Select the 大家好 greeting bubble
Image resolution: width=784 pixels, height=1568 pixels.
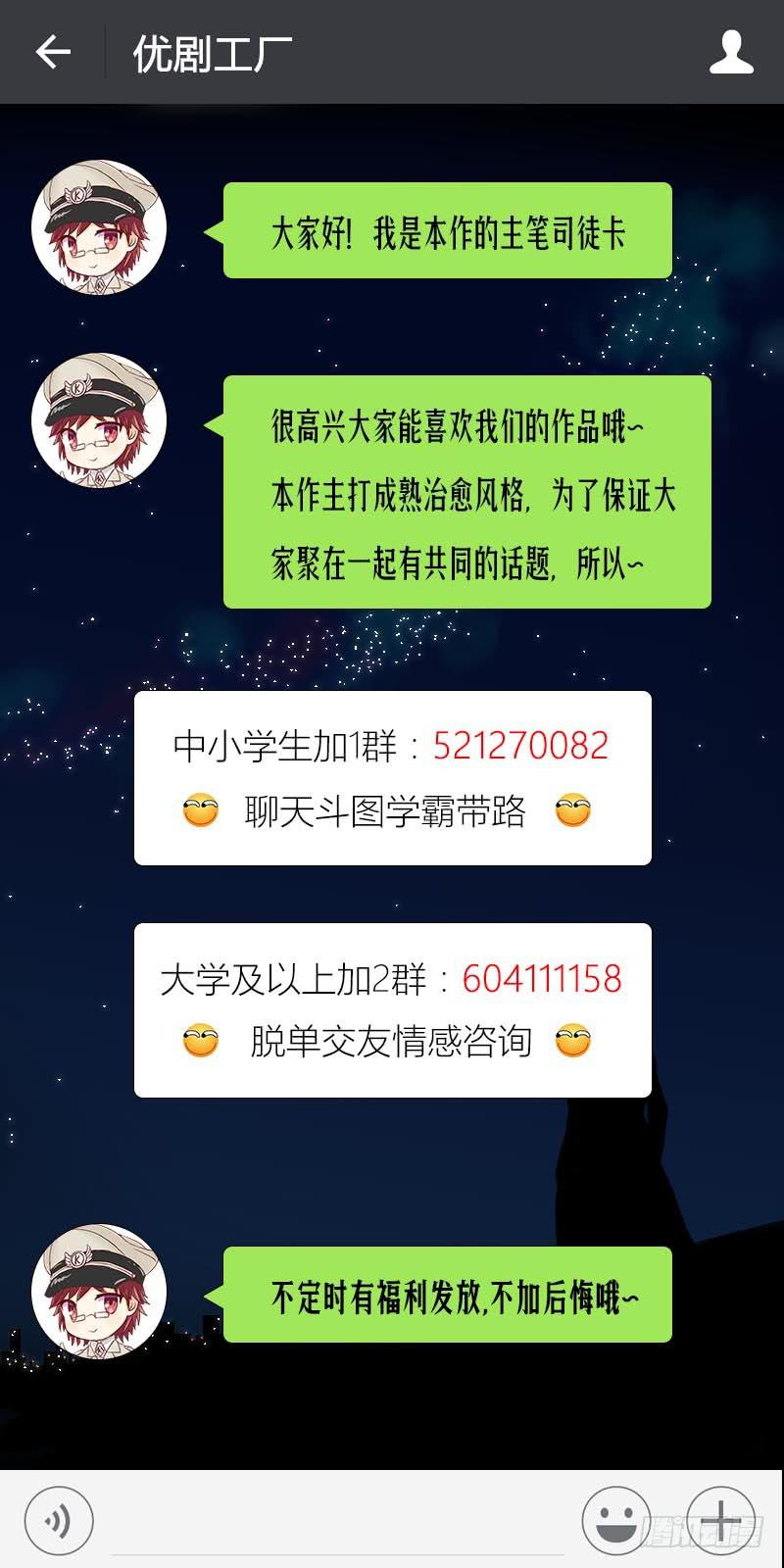(x=447, y=229)
